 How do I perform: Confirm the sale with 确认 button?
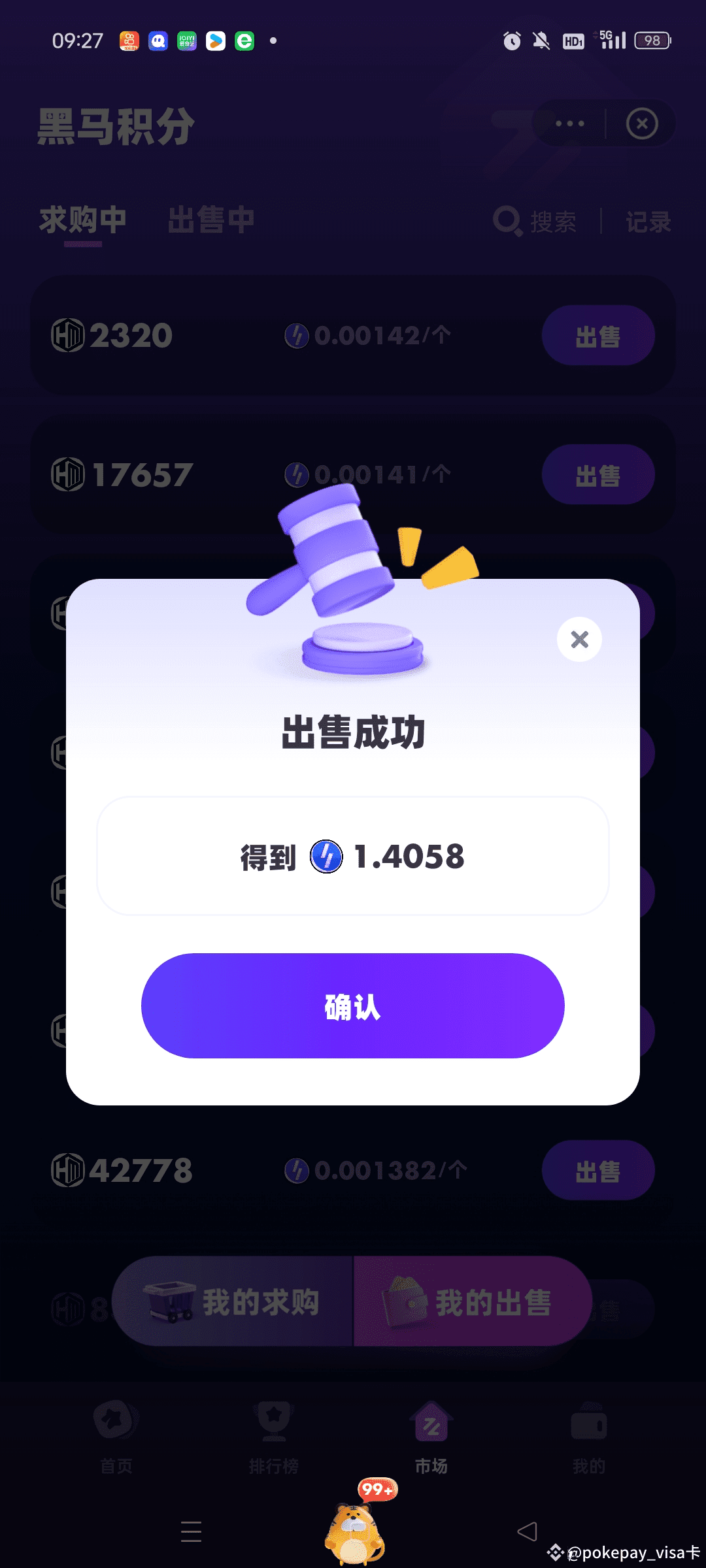click(352, 1005)
